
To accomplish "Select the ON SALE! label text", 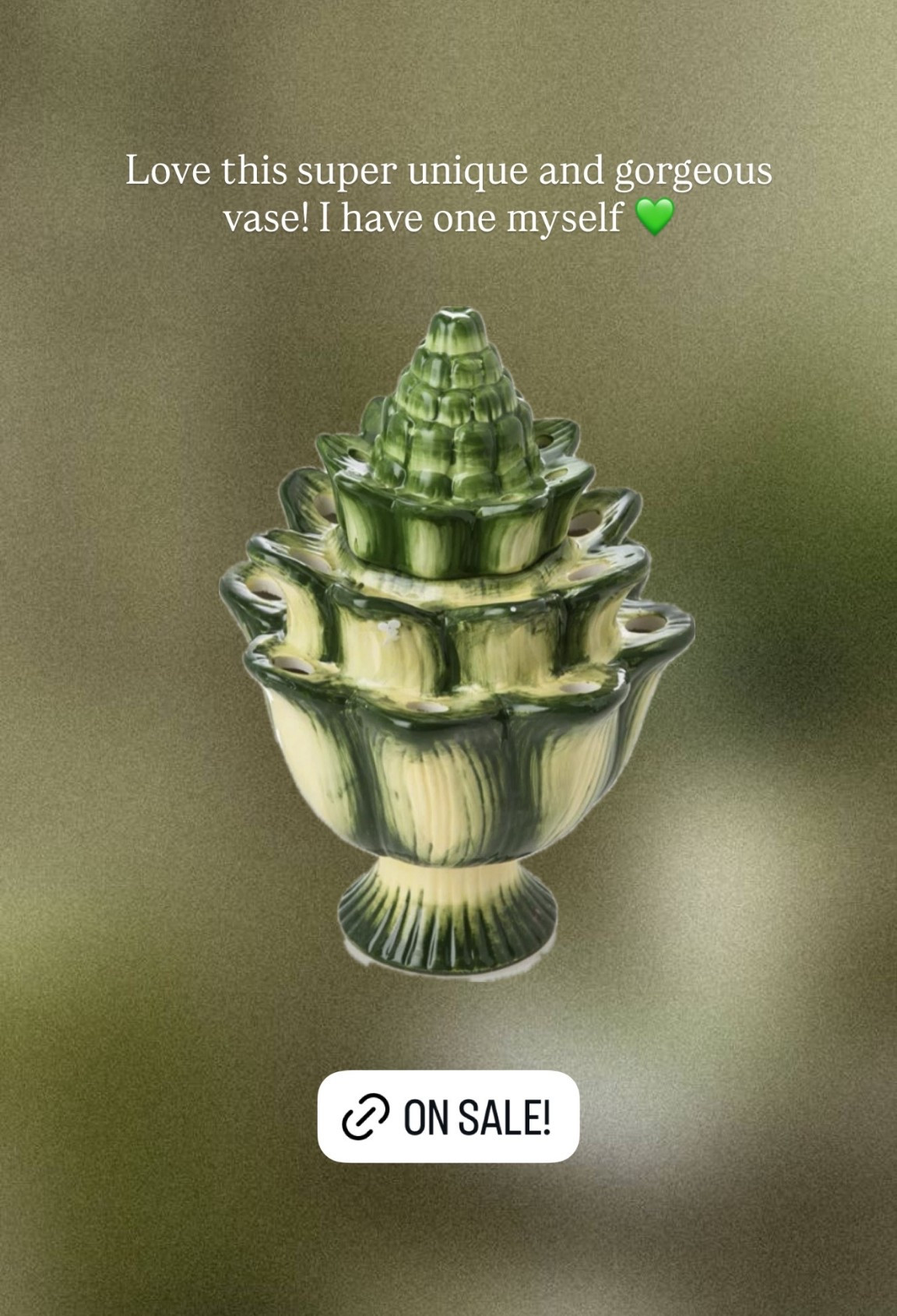I will coord(475,1117).
